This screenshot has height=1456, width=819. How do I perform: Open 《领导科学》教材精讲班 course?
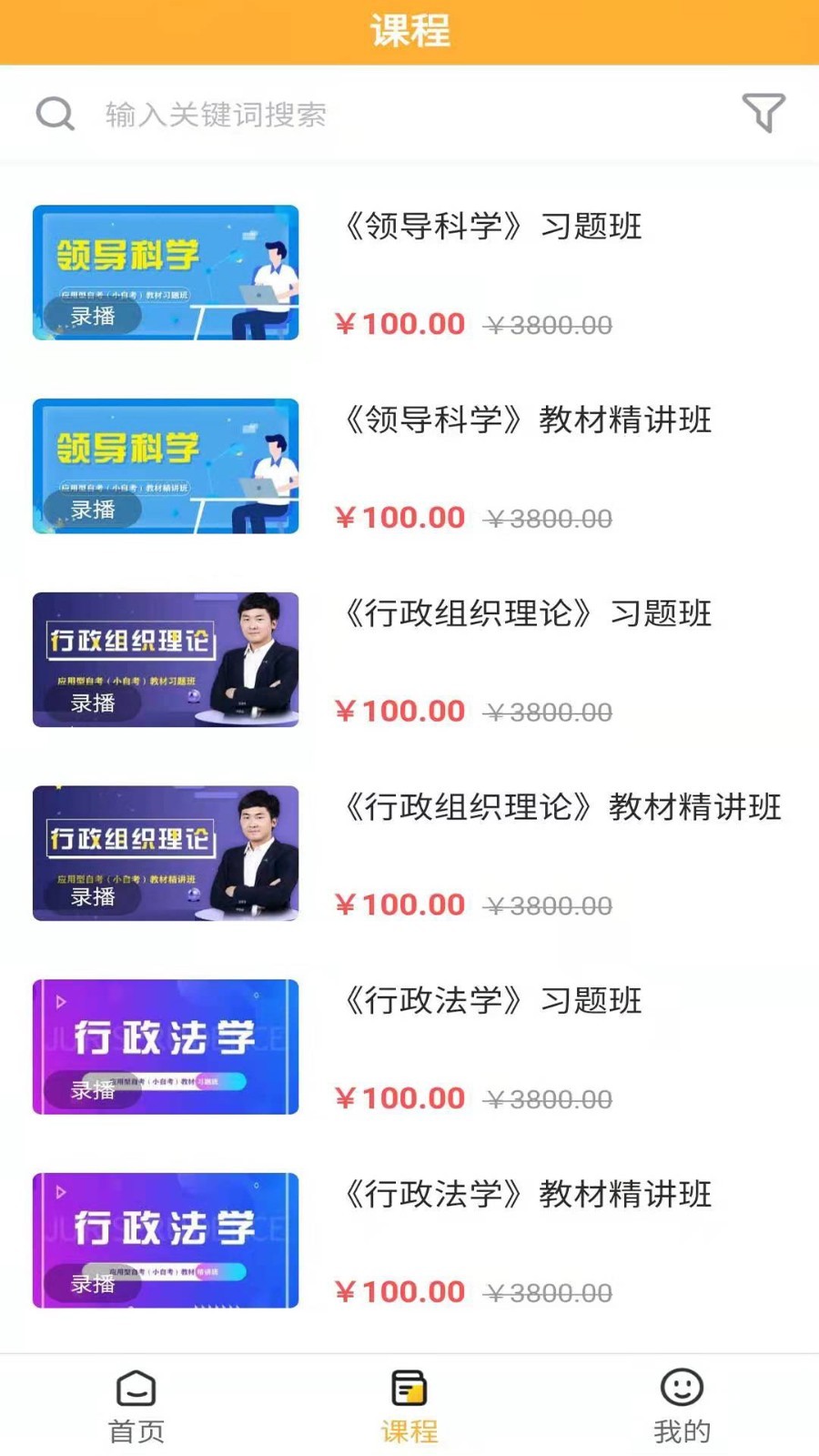[x=526, y=420]
